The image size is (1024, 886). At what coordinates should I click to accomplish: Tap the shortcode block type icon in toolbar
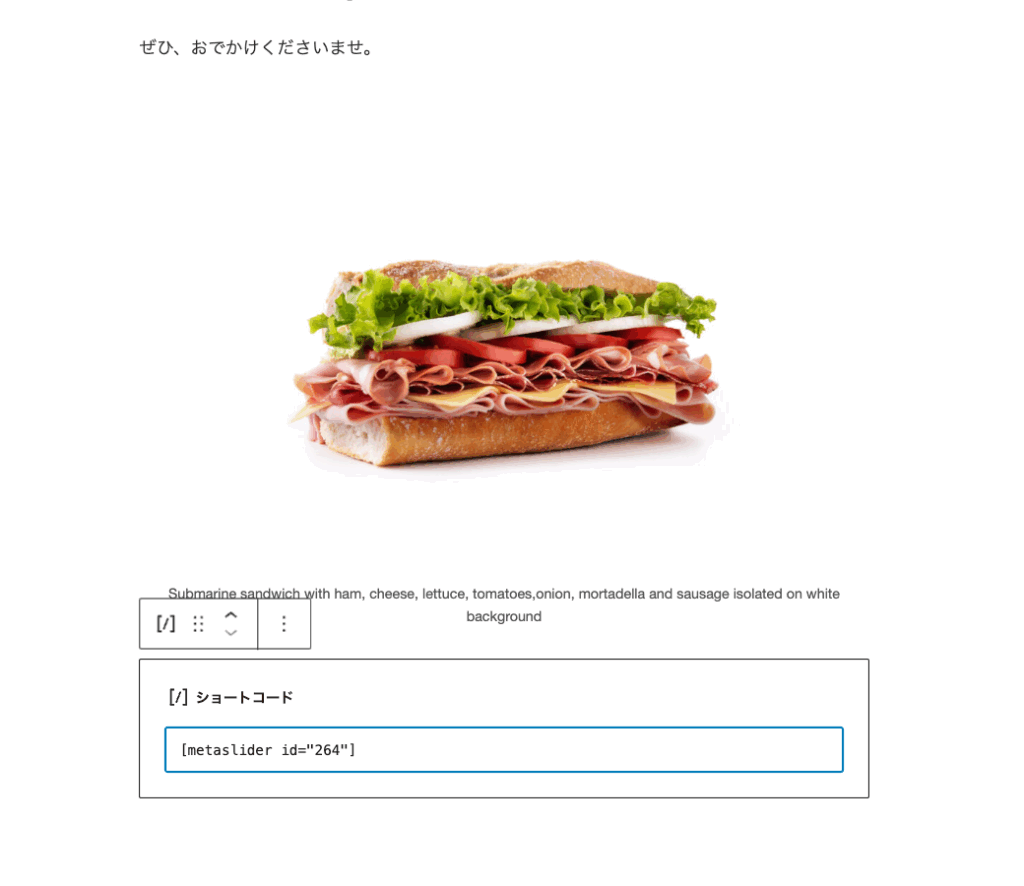(x=166, y=624)
